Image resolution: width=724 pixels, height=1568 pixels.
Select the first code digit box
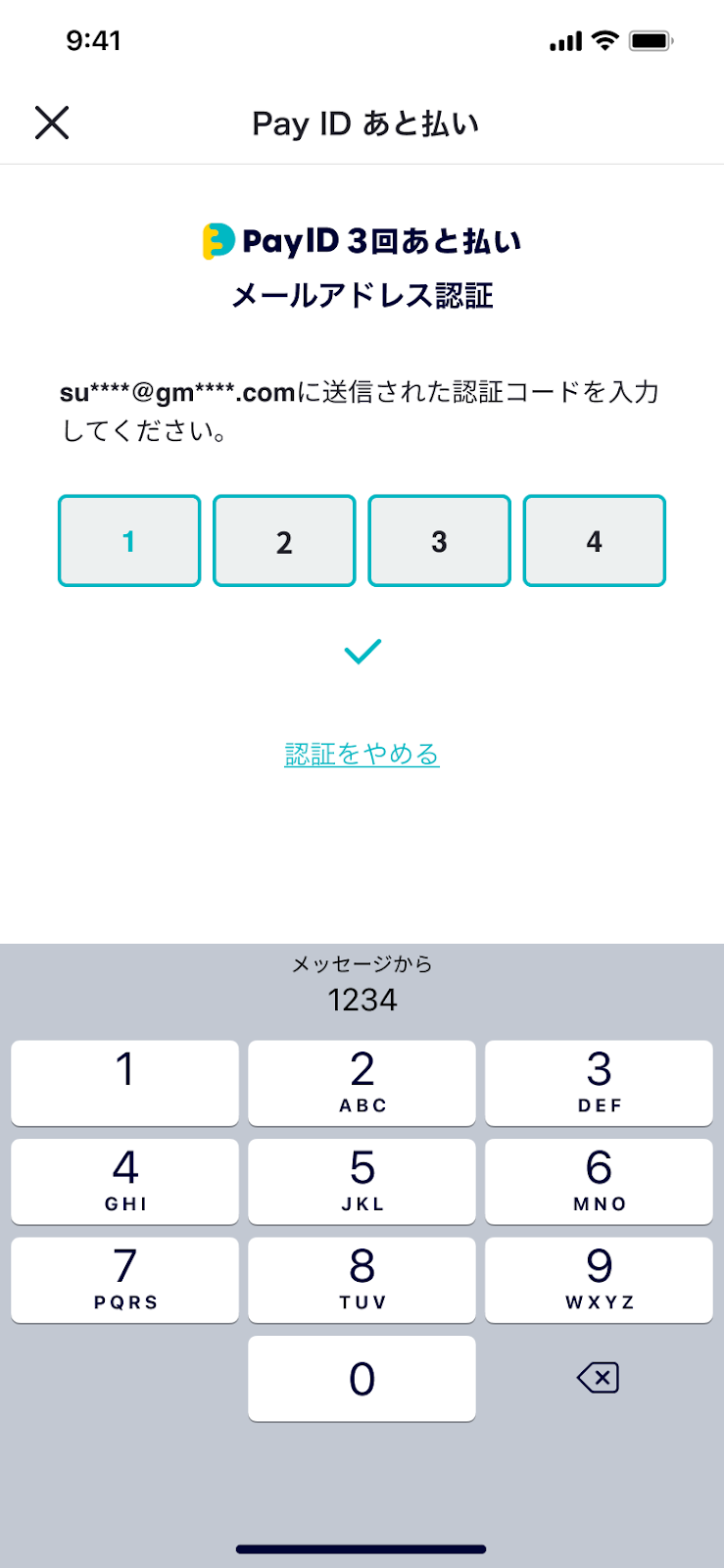pos(129,541)
